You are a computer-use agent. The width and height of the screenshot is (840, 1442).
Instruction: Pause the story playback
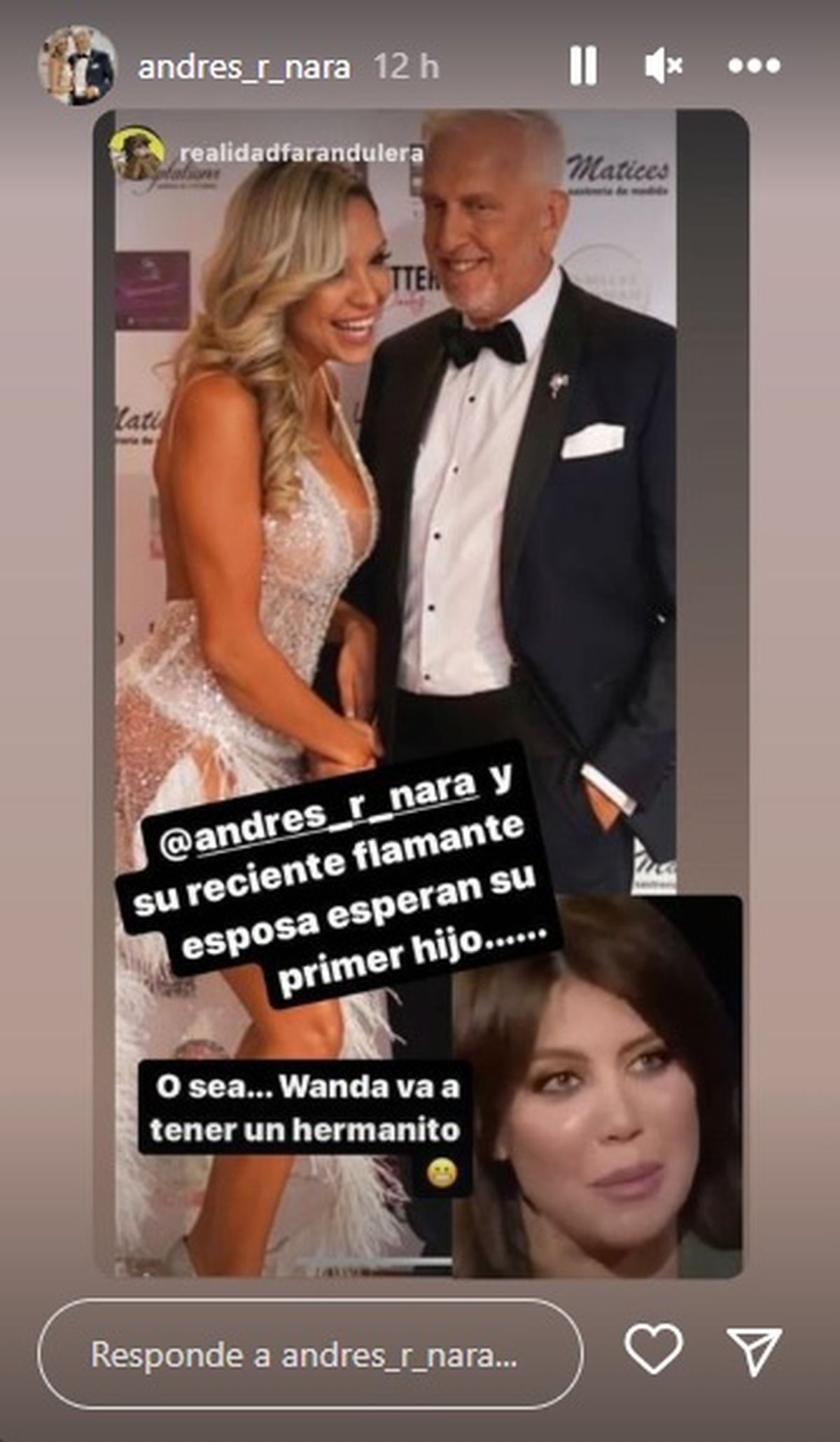click(582, 66)
